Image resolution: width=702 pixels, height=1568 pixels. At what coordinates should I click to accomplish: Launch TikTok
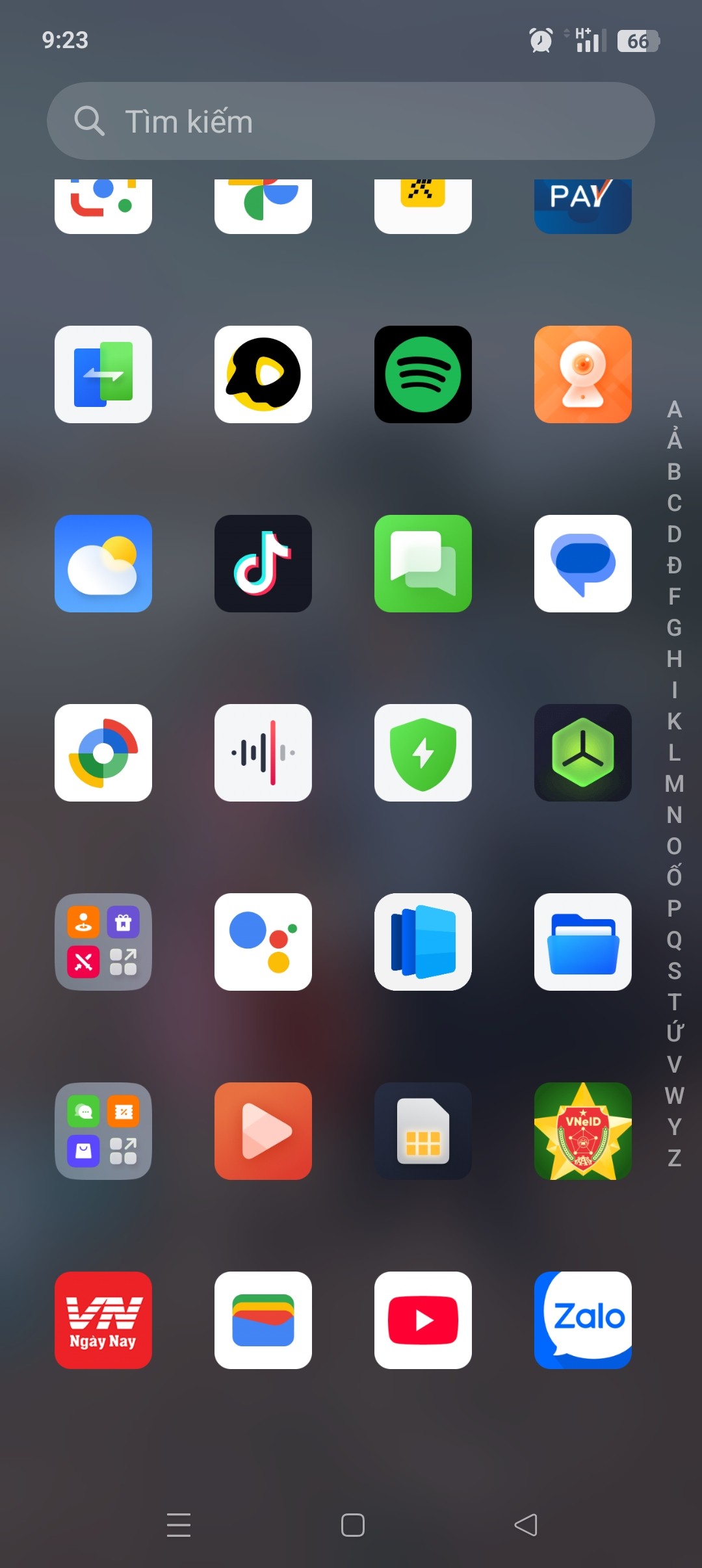click(x=263, y=564)
